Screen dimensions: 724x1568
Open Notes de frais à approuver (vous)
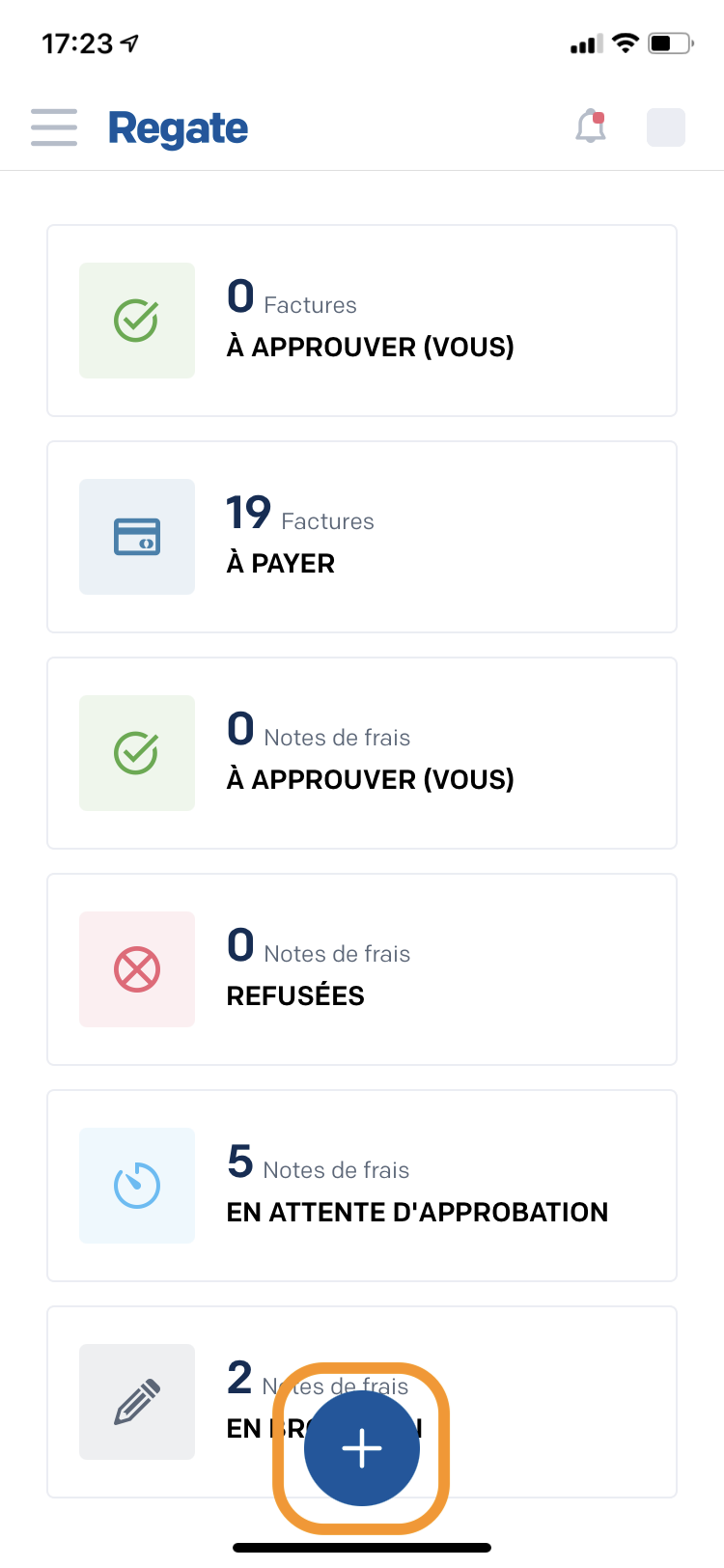tap(362, 753)
